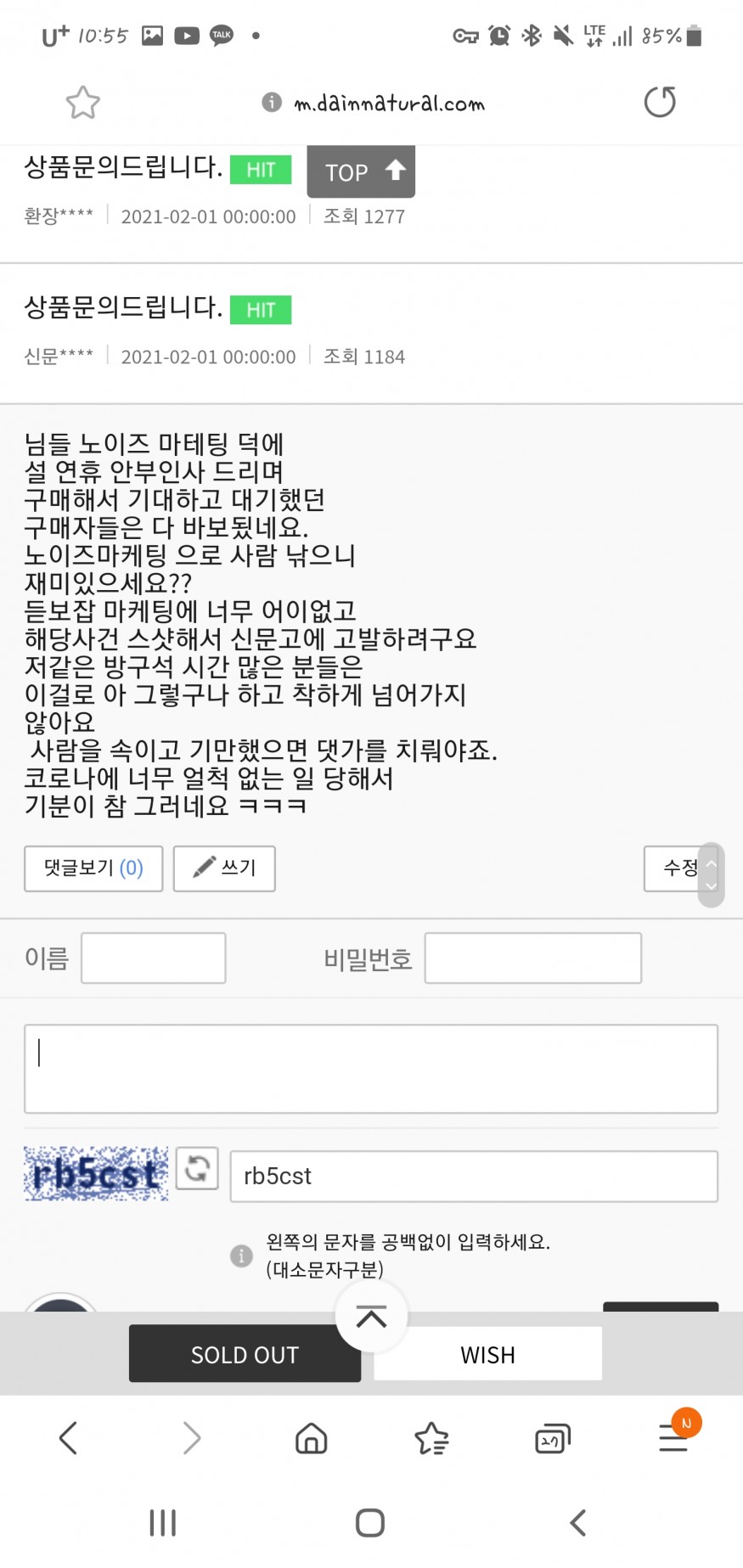Open the browser tabs view
743x1568 pixels.
(x=553, y=1438)
